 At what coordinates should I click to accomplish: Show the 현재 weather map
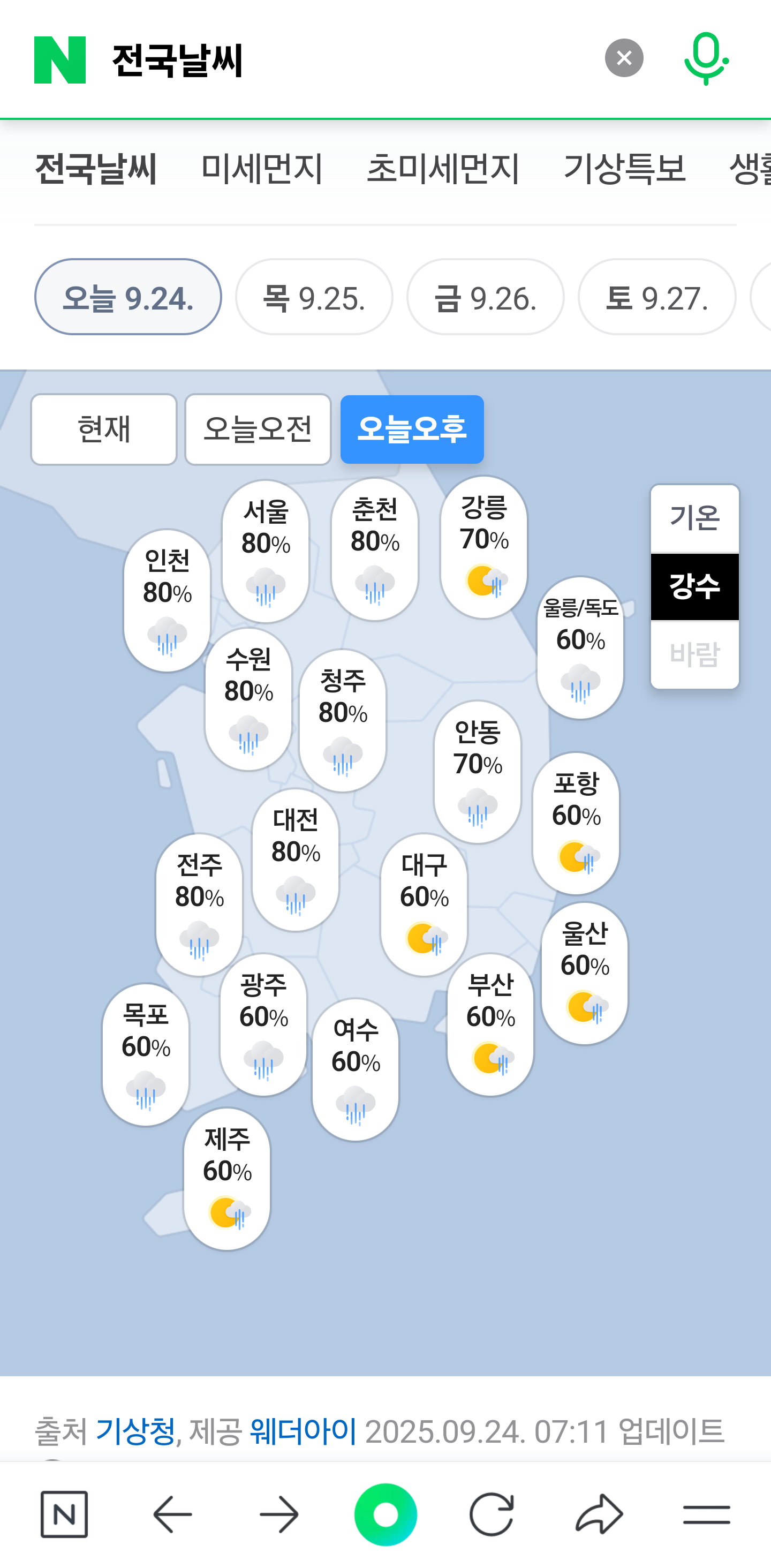coord(104,429)
